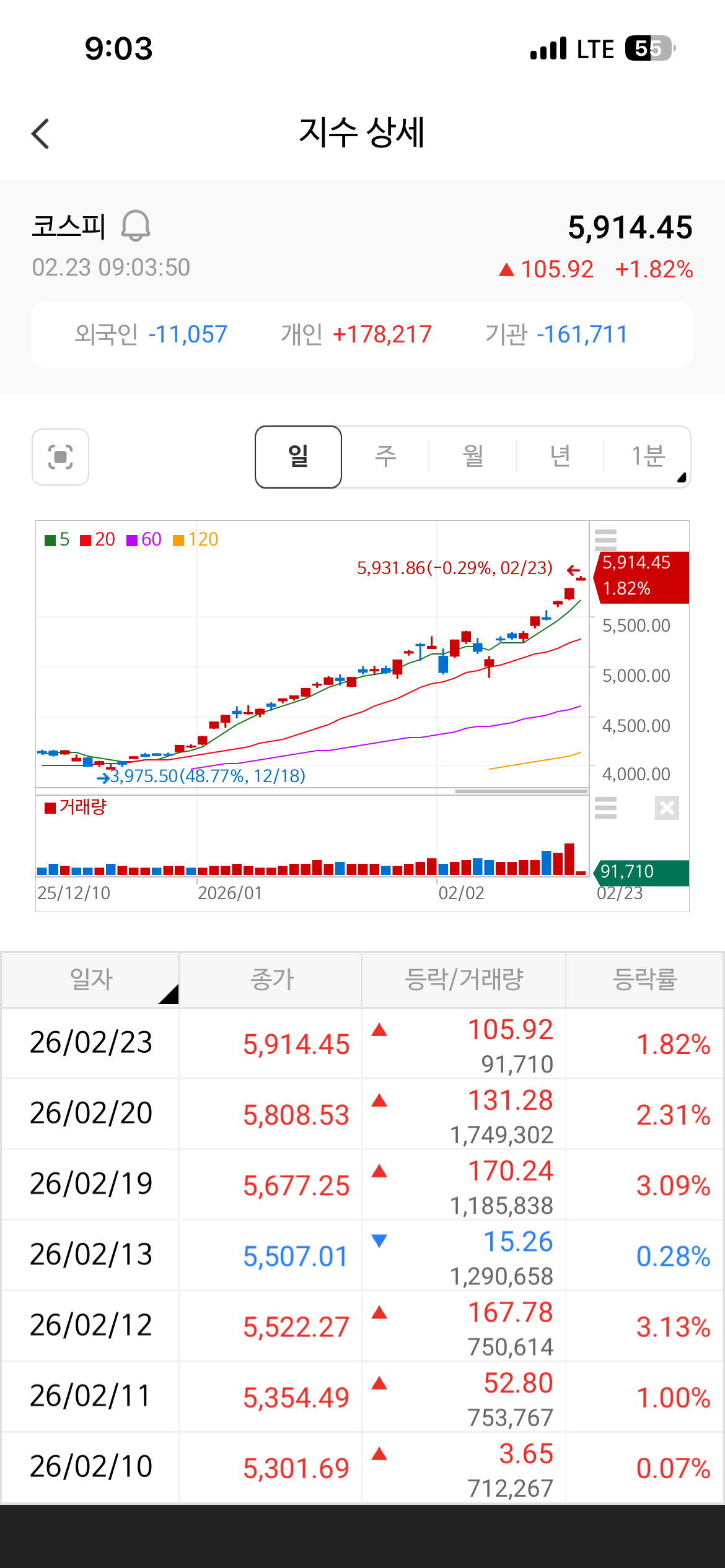Expand the chart to full screen

tap(60, 457)
